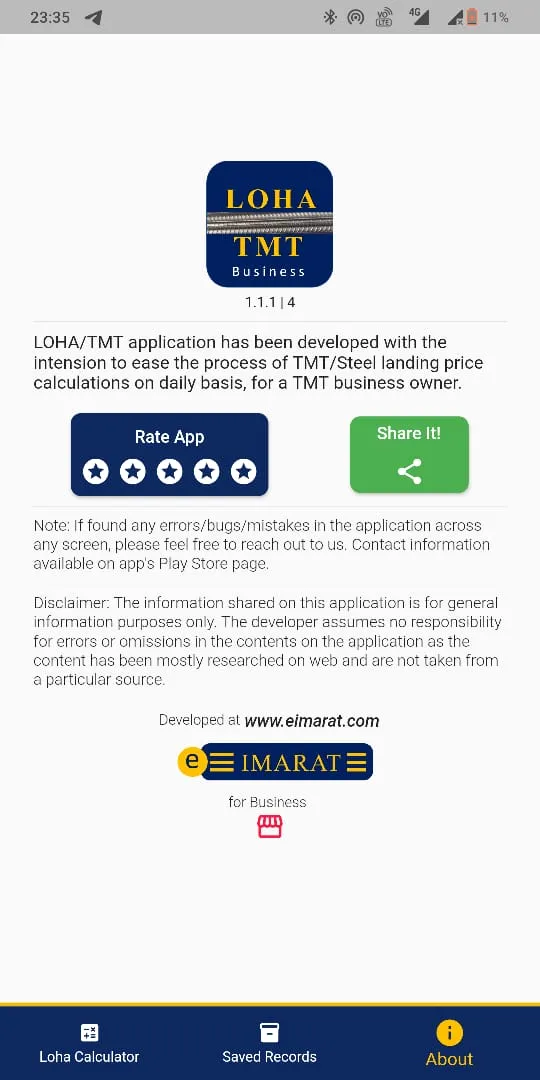540x1080 pixels.
Task: Tap the eIMARAT banner
Action: coord(275,761)
